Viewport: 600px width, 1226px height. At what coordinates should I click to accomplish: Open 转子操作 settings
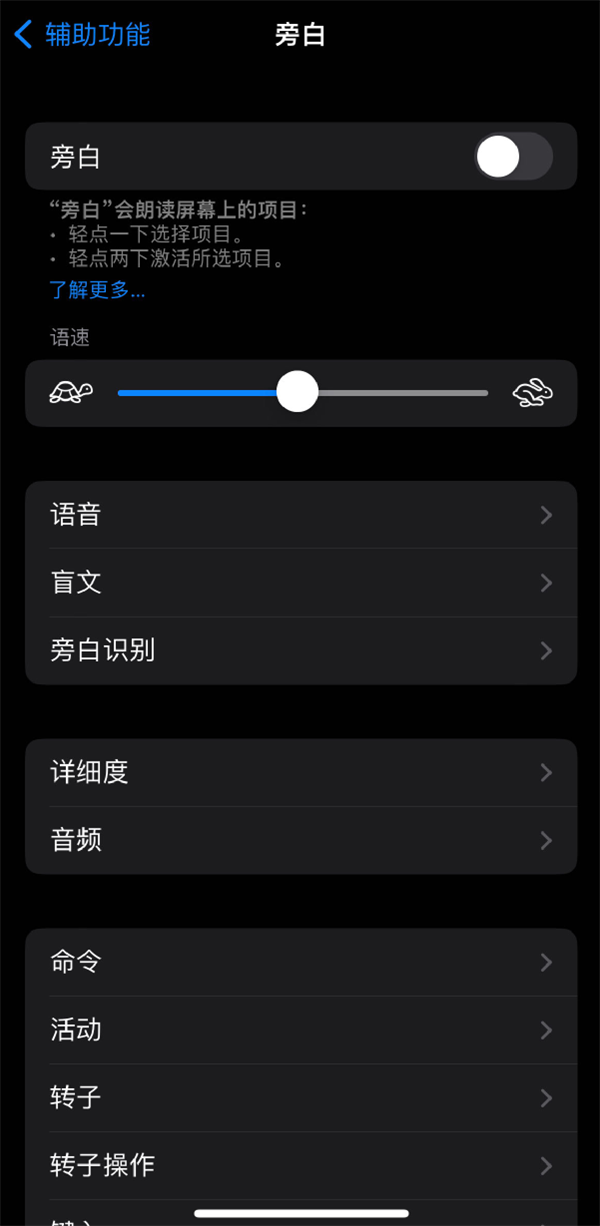[x=300, y=1166]
